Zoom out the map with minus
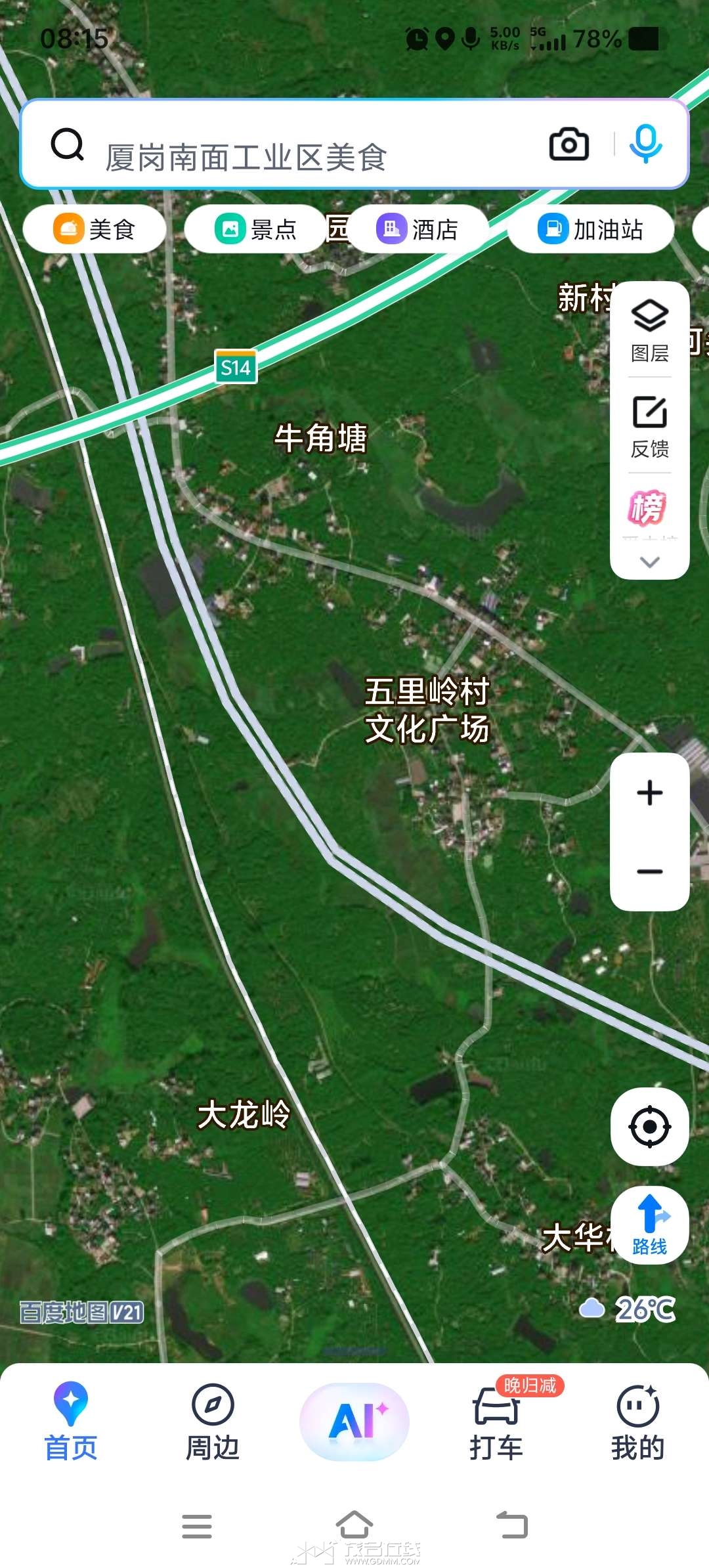 pyautogui.click(x=650, y=871)
